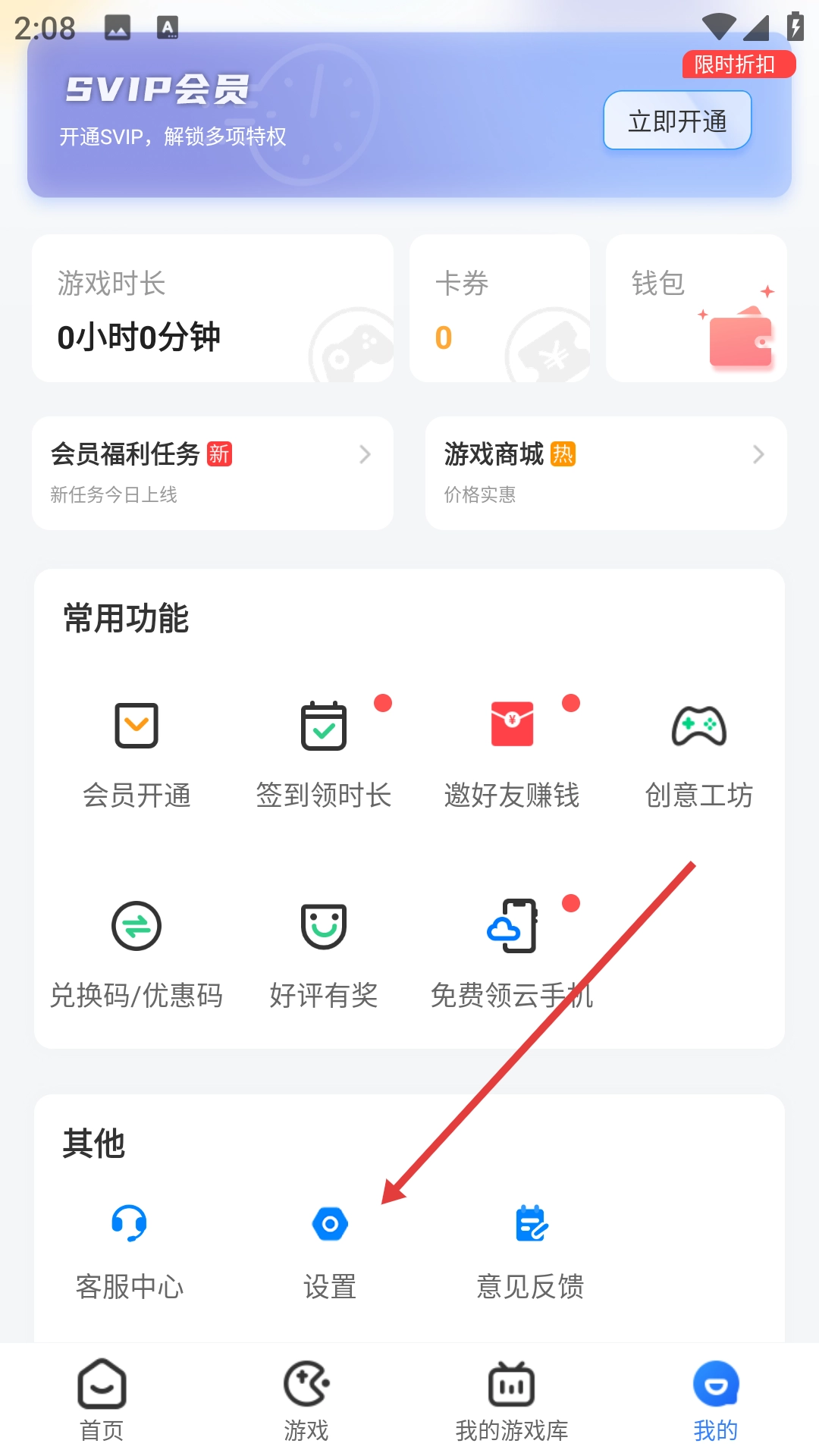Open the 钱包 wallet card
819x1456 pixels.
coord(695,309)
